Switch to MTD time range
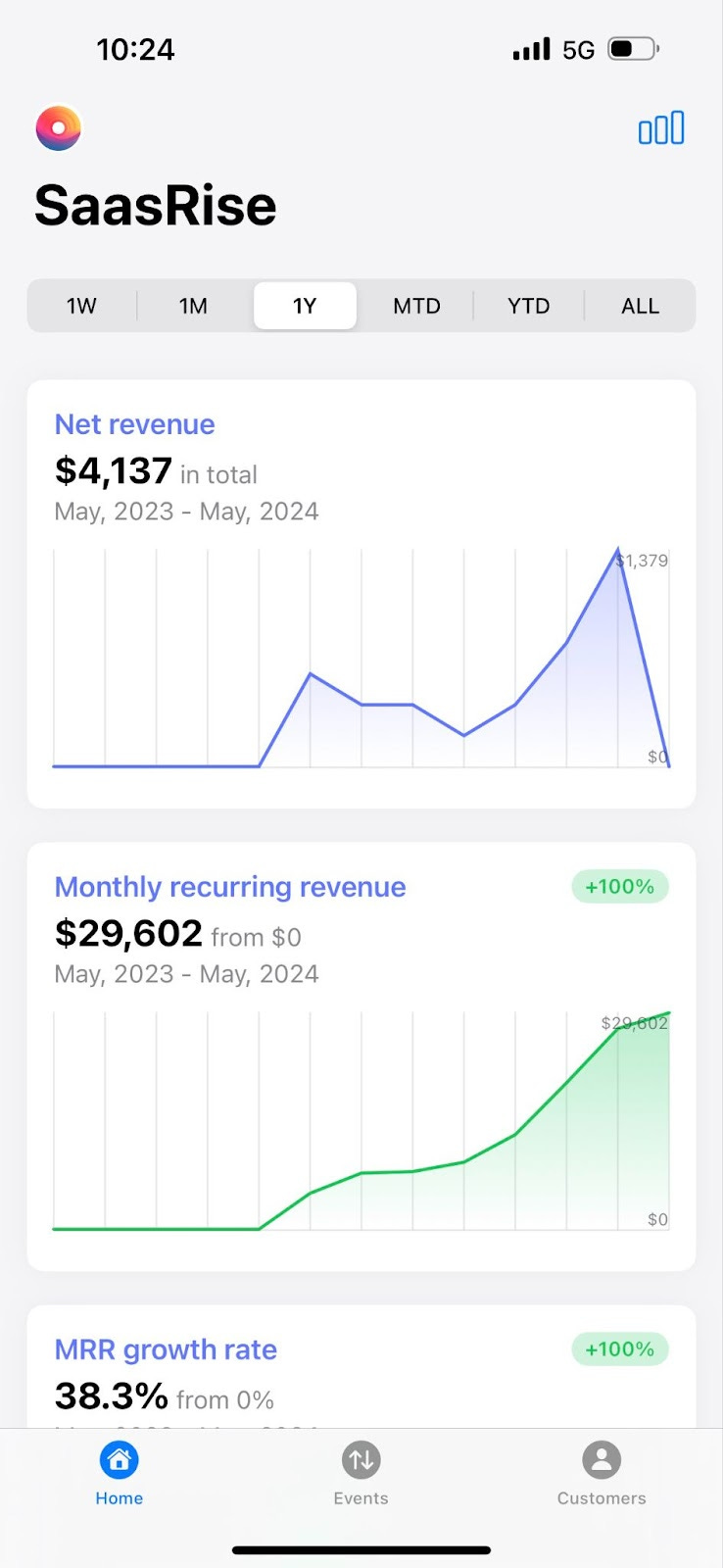Viewport: 723px width, 1568px height. pyautogui.click(x=416, y=306)
